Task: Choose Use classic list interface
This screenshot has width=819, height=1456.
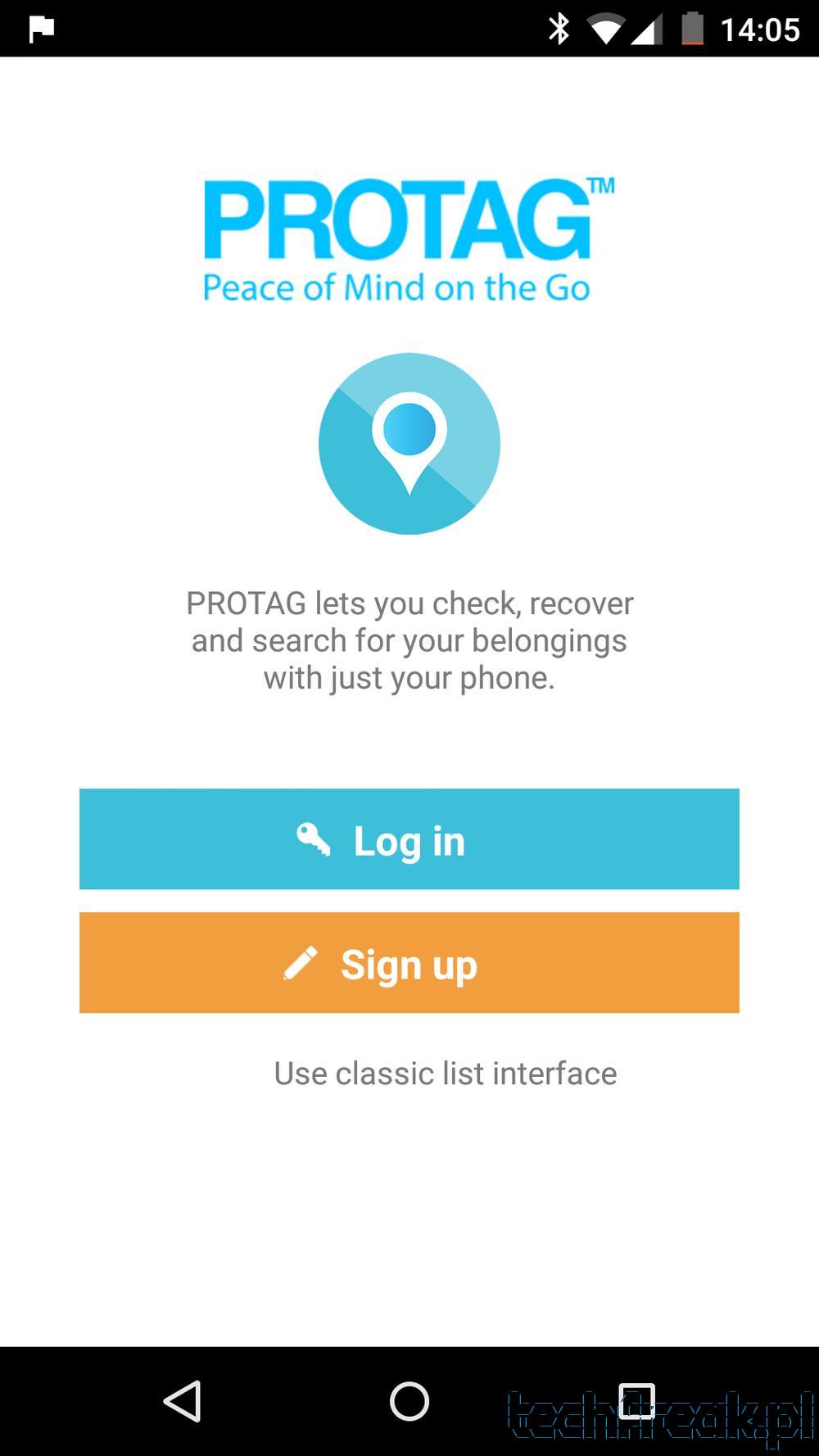Action: tap(445, 1073)
